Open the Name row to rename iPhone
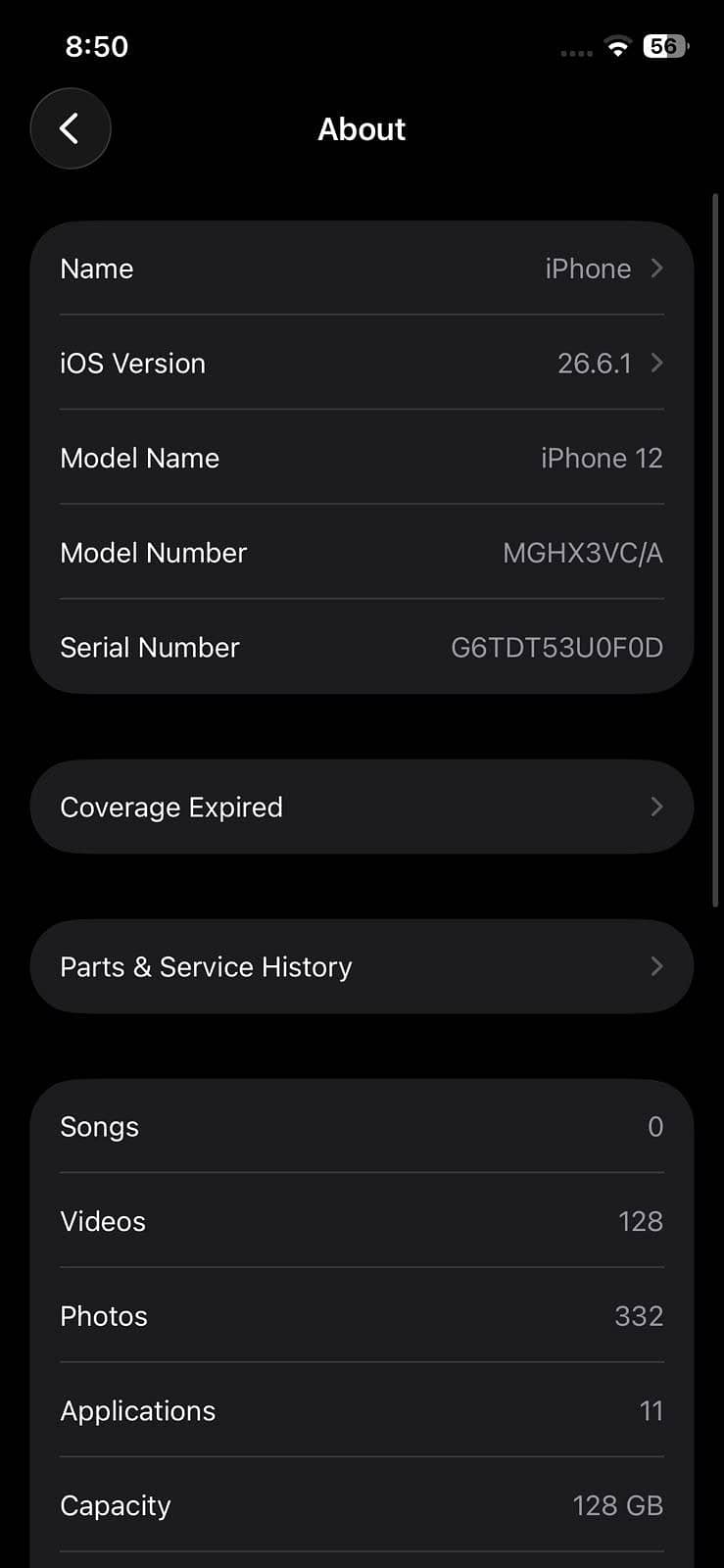Viewport: 724px width, 1568px height. tap(362, 269)
